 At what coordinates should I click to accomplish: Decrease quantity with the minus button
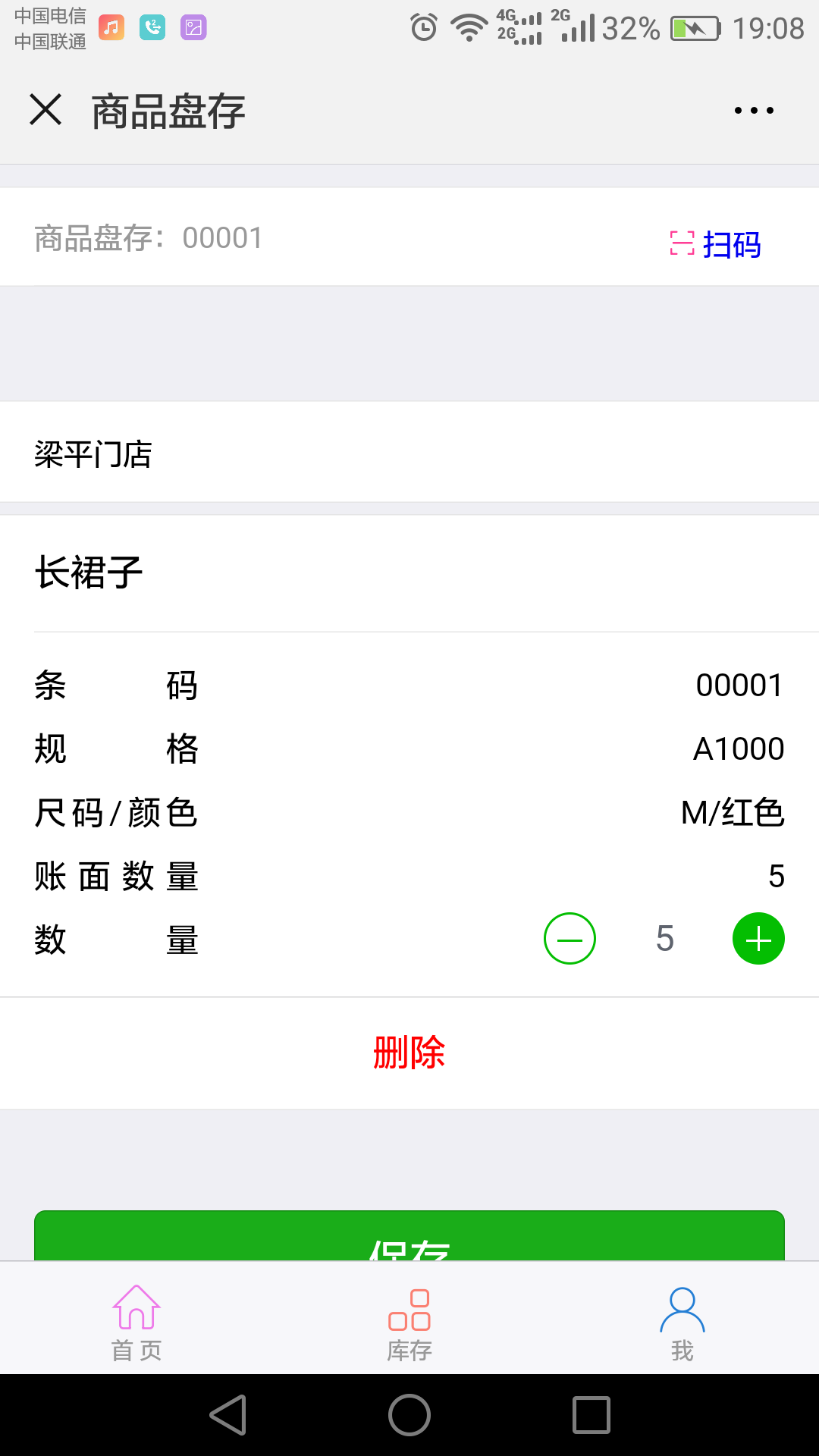[570, 939]
